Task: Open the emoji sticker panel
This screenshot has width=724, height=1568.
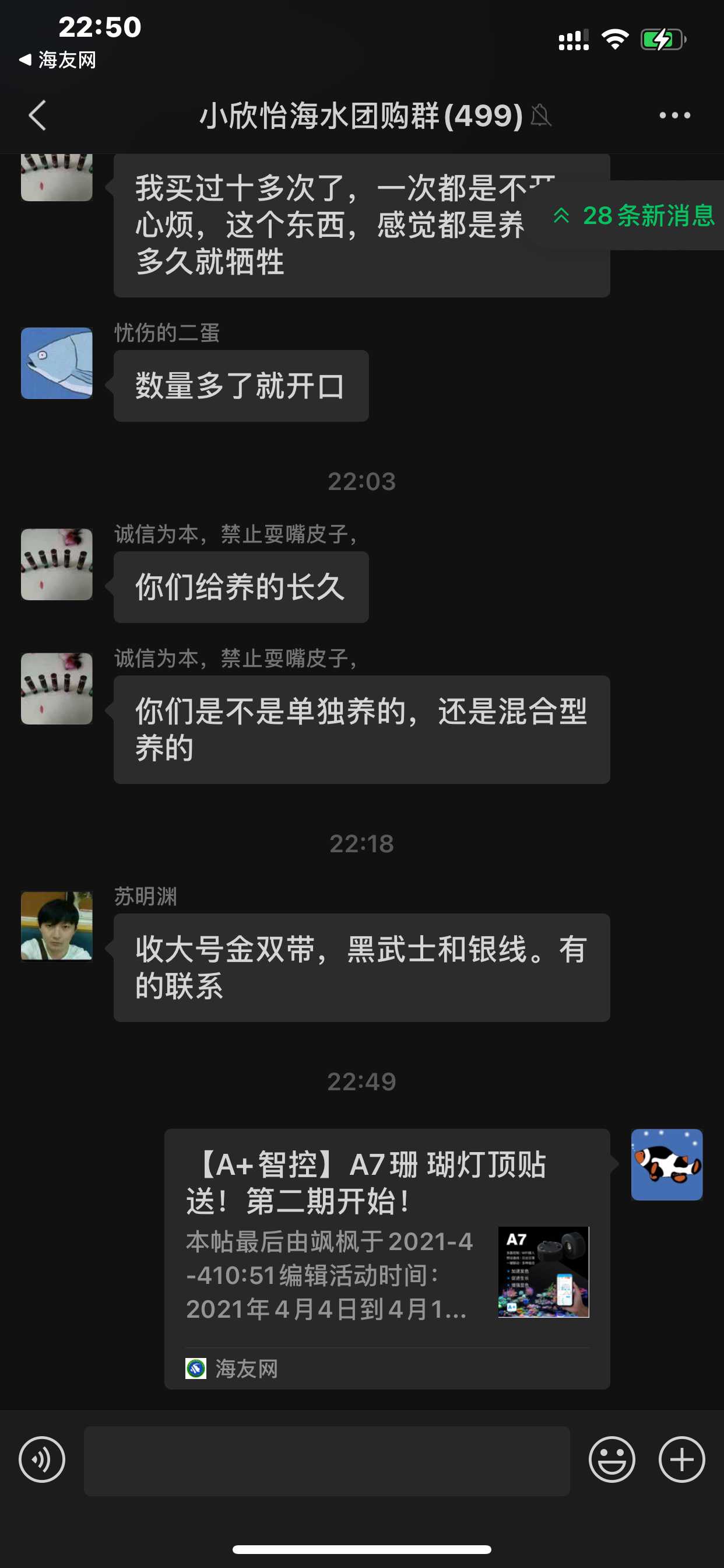Action: click(611, 1459)
